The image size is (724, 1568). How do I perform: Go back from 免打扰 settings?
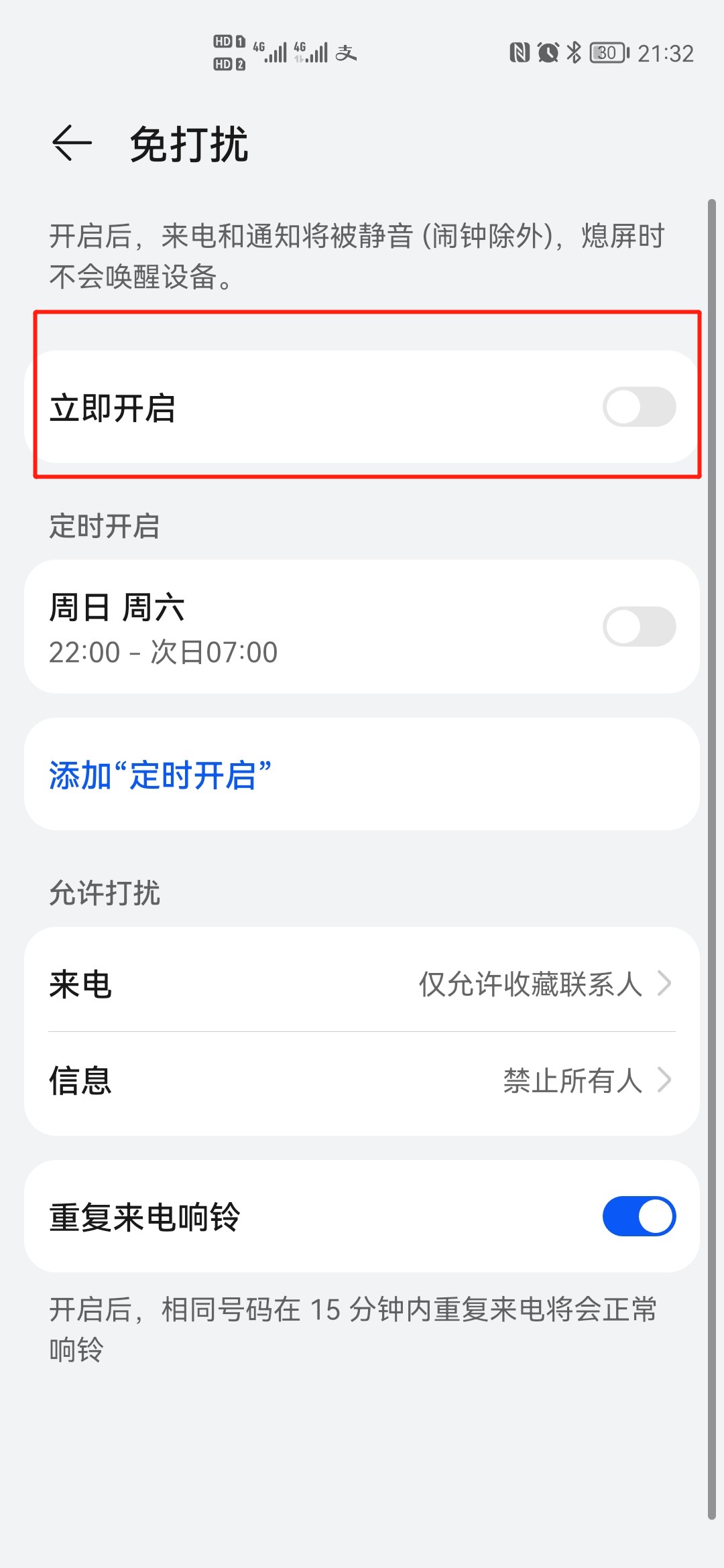72,143
